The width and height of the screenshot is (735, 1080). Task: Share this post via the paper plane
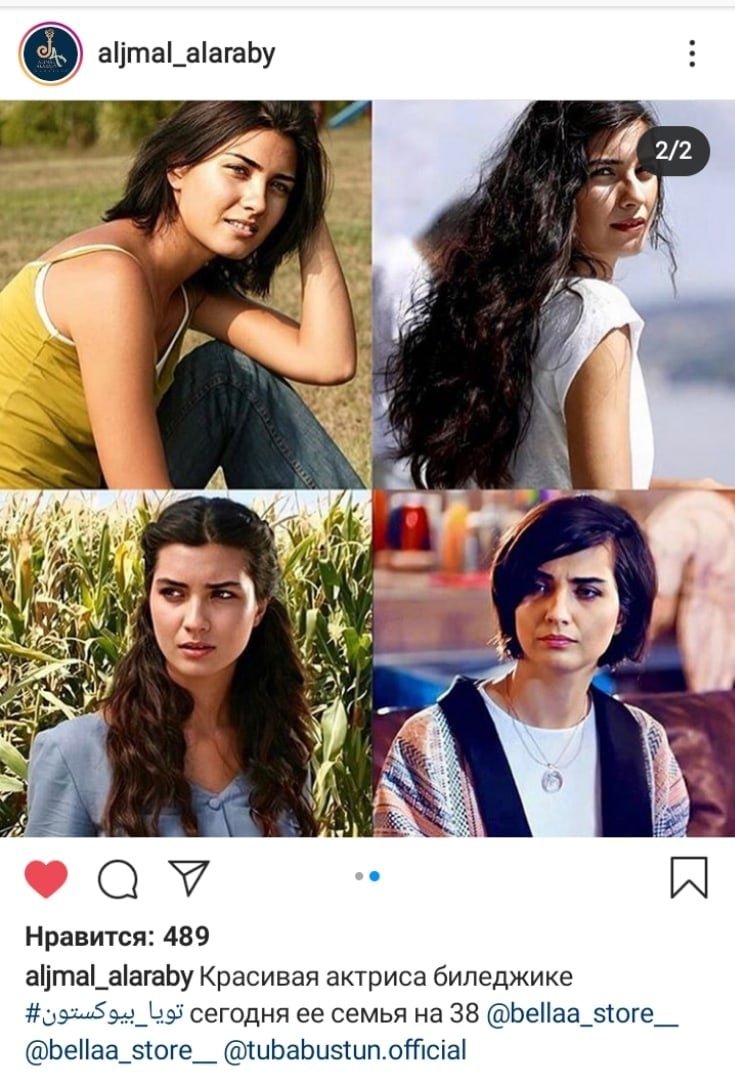click(188, 877)
